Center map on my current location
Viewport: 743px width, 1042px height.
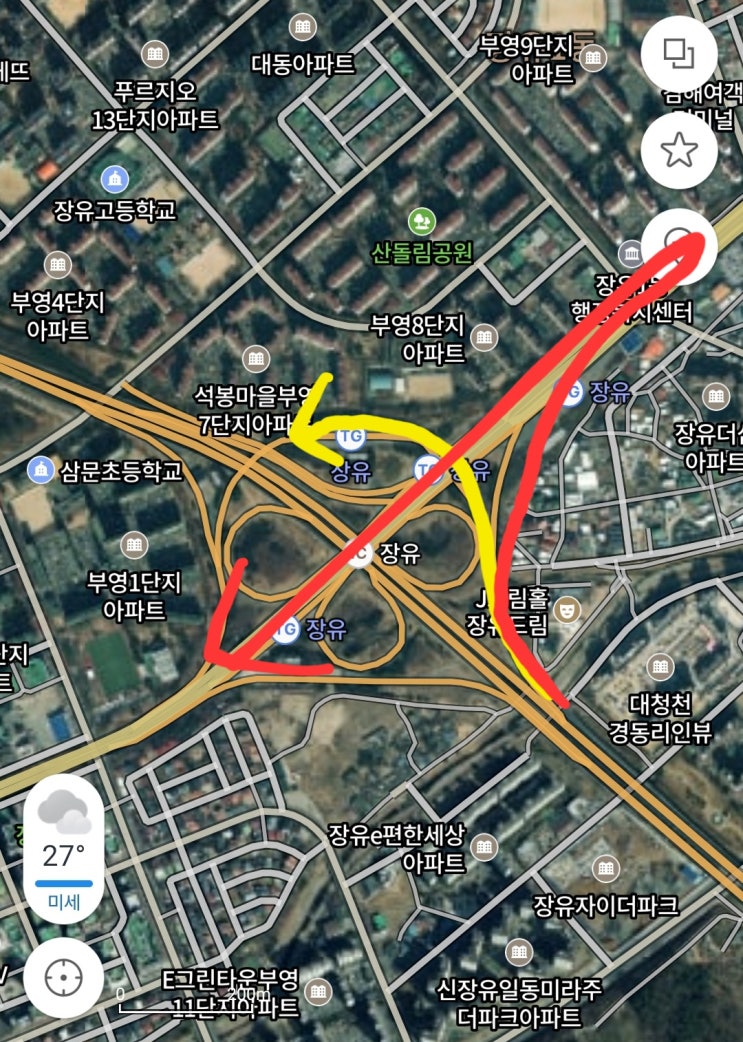pyautogui.click(x=62, y=977)
